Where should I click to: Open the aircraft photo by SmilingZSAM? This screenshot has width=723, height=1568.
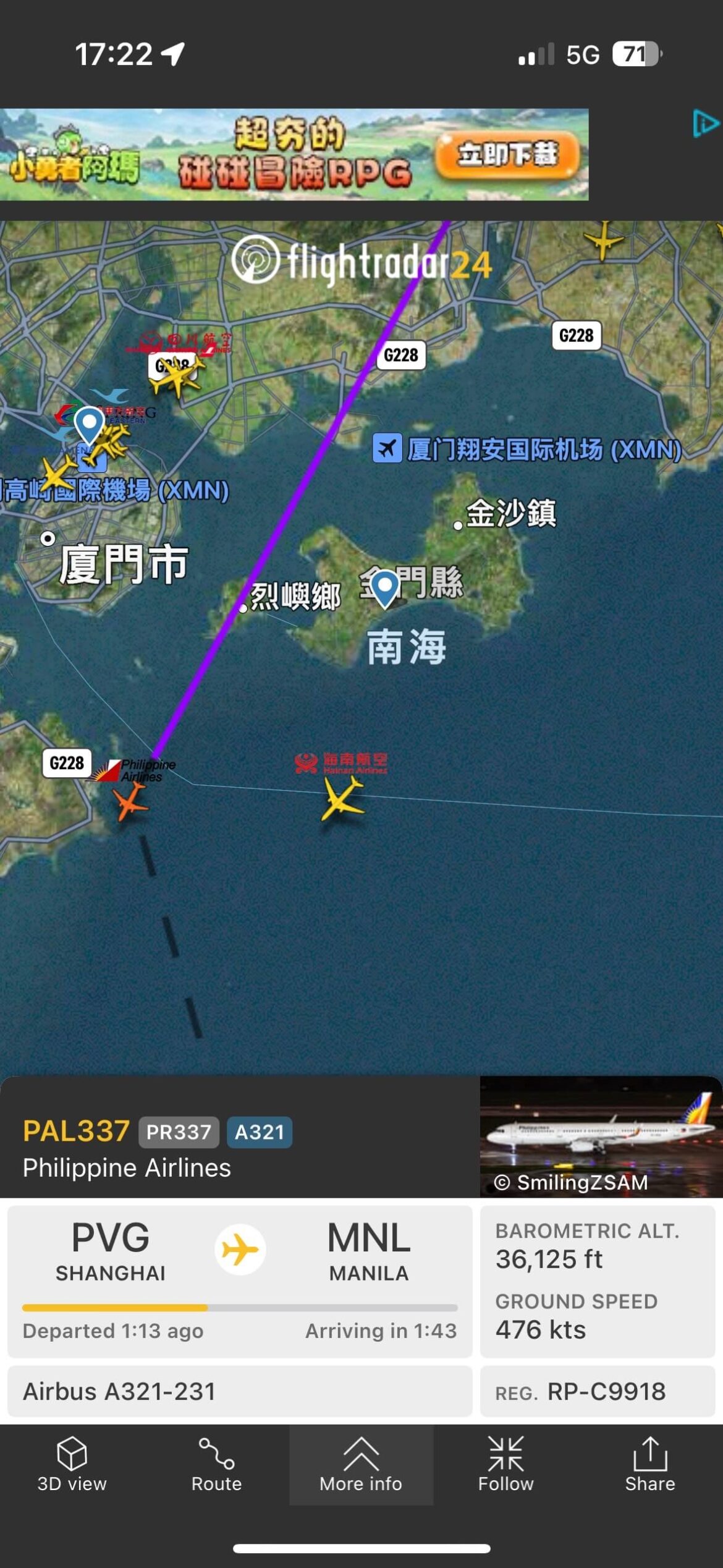[599, 1135]
